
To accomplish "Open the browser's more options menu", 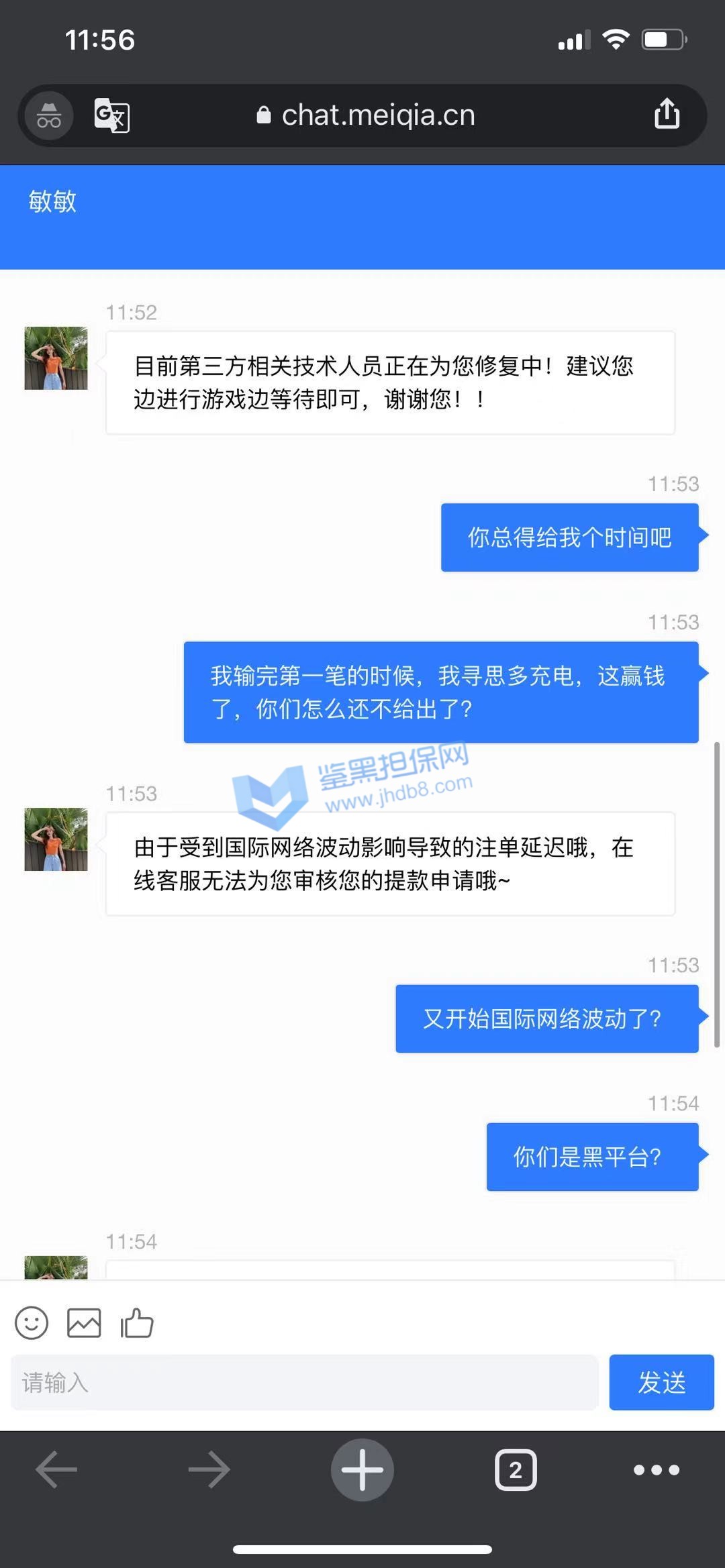I will [x=657, y=1469].
